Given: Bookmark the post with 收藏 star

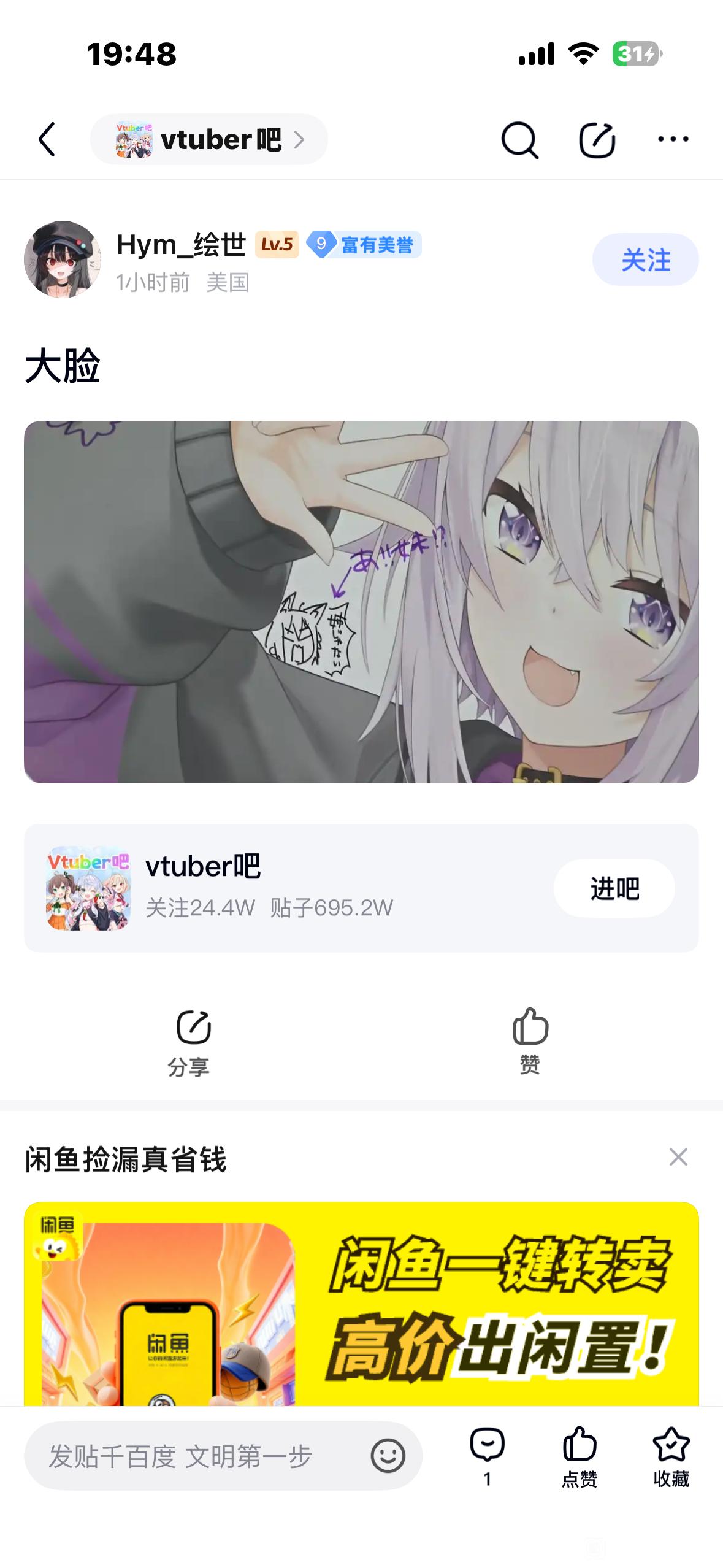Looking at the screenshot, I should pyautogui.click(x=671, y=1456).
